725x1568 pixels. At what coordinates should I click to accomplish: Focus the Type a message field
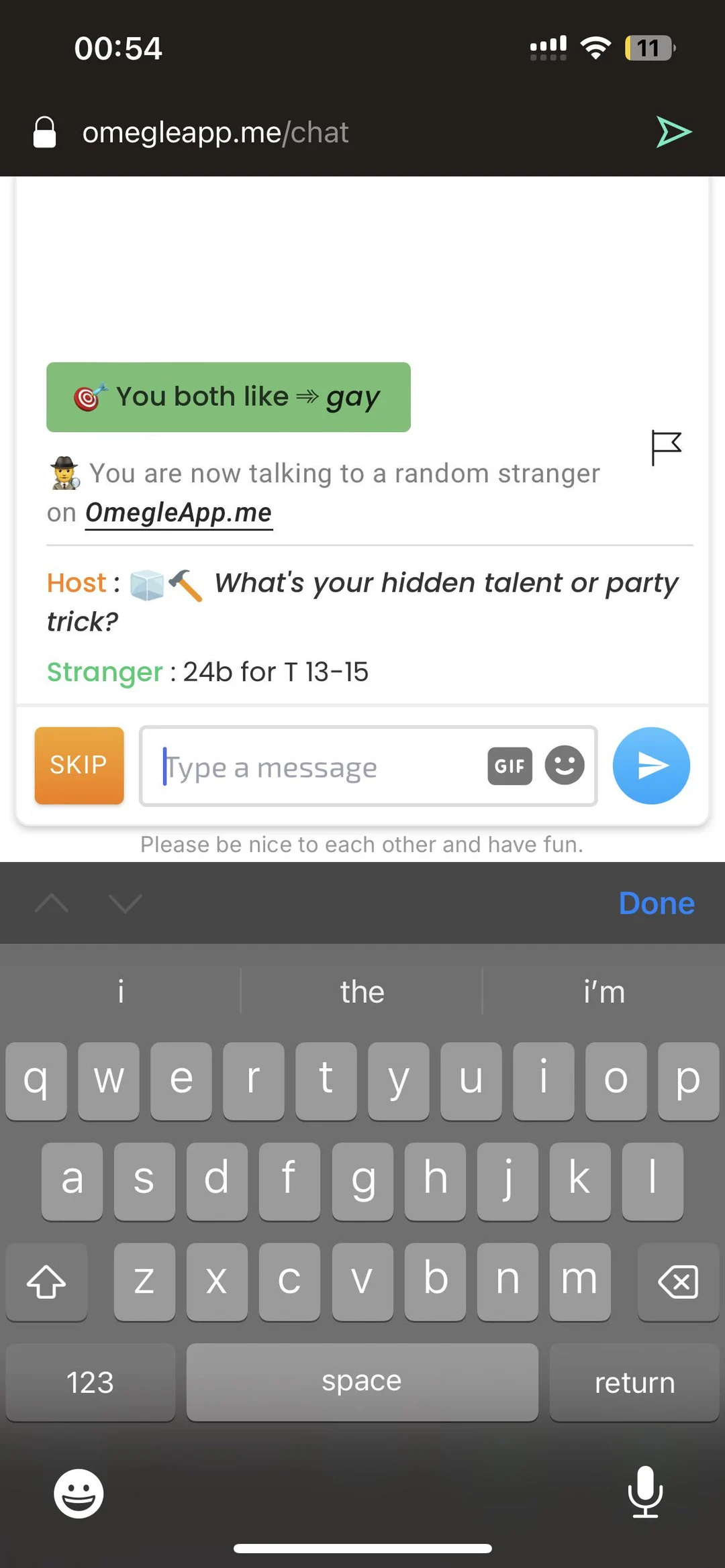point(316,766)
